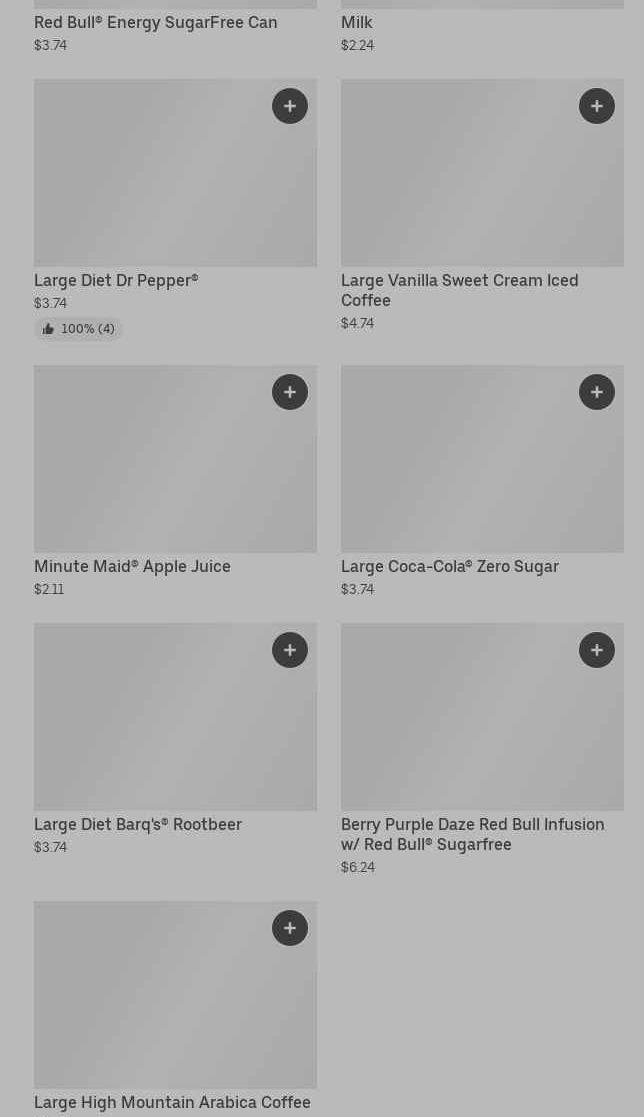Open Large Diet Dr Pepper item details

[x=175, y=209]
